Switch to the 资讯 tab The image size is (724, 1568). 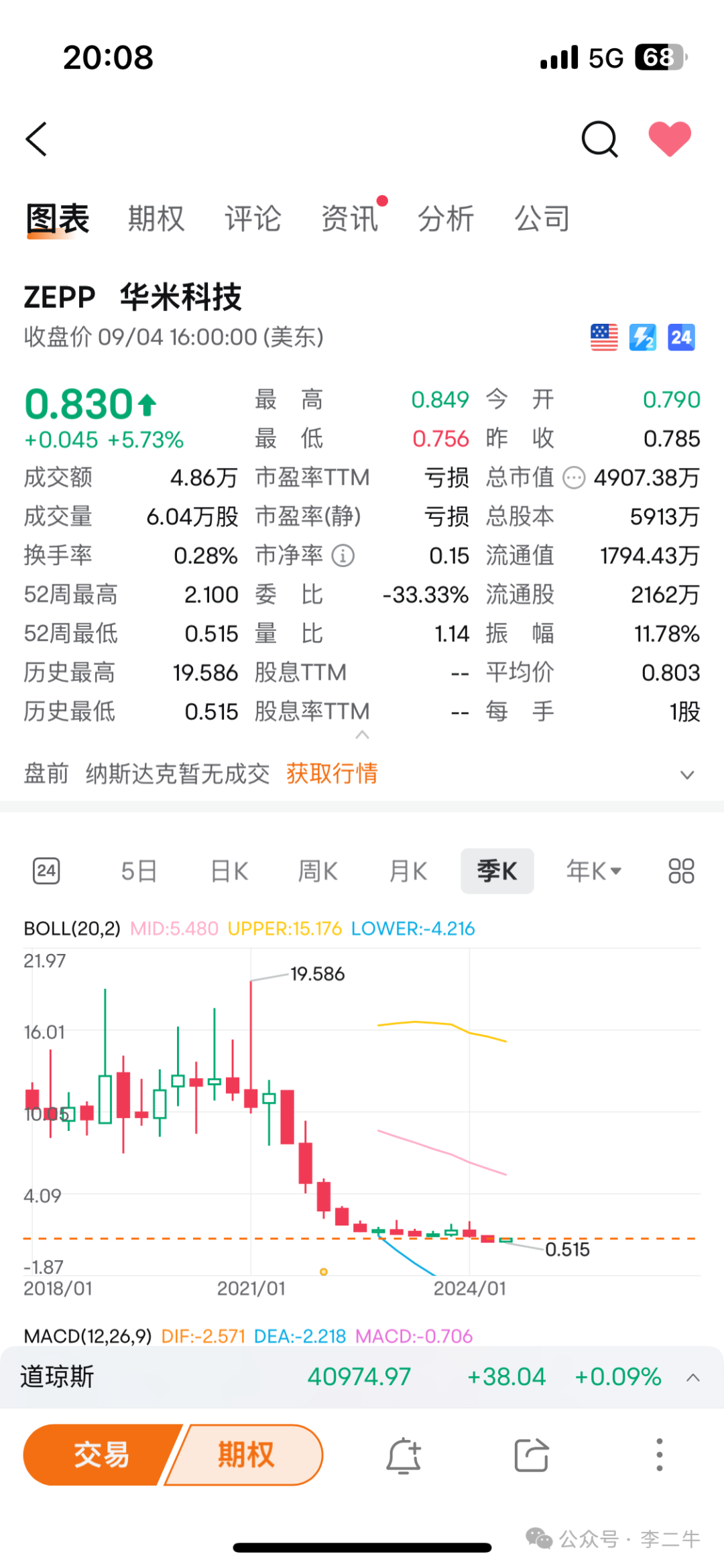pos(349,219)
